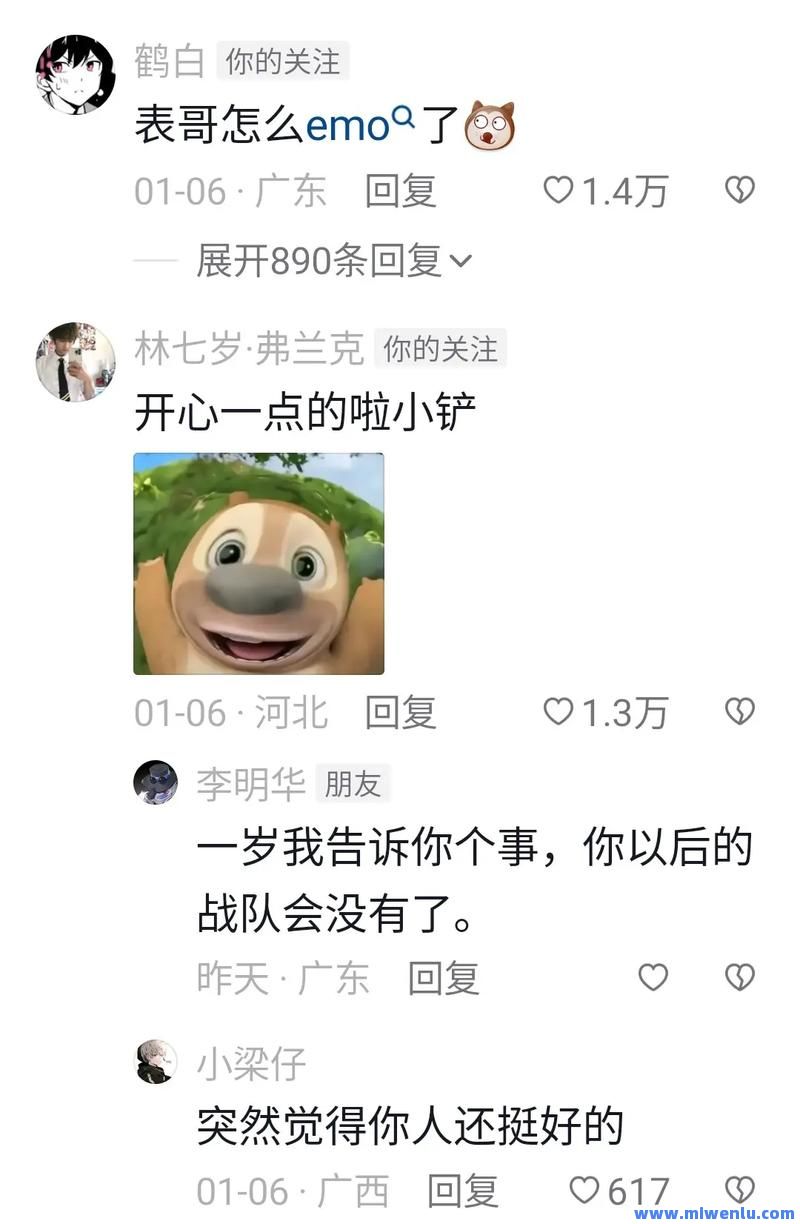The image size is (800, 1224).
Task: Dislike 李明华's comment
Action: click(x=739, y=977)
